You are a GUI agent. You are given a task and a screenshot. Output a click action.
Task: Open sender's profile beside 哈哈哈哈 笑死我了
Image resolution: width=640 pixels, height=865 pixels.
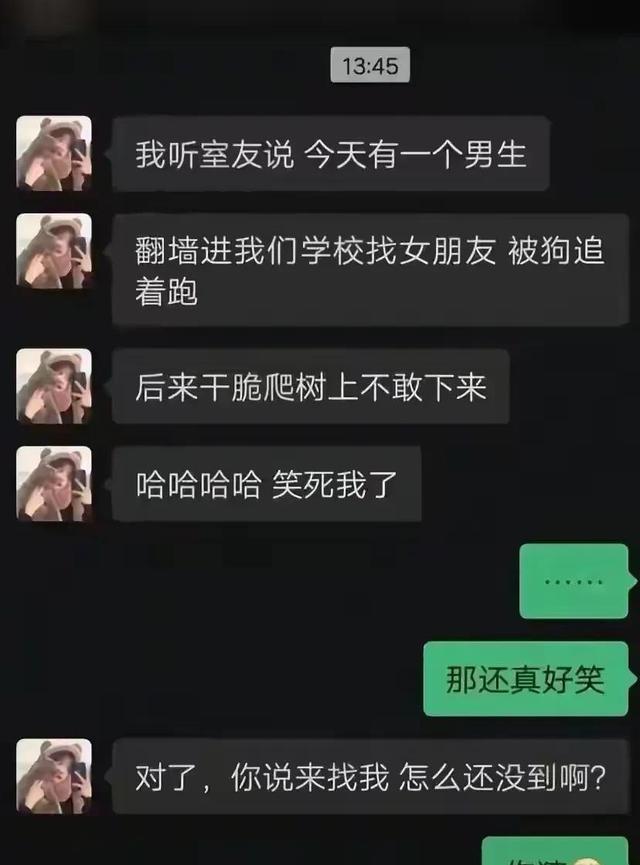click(x=54, y=484)
